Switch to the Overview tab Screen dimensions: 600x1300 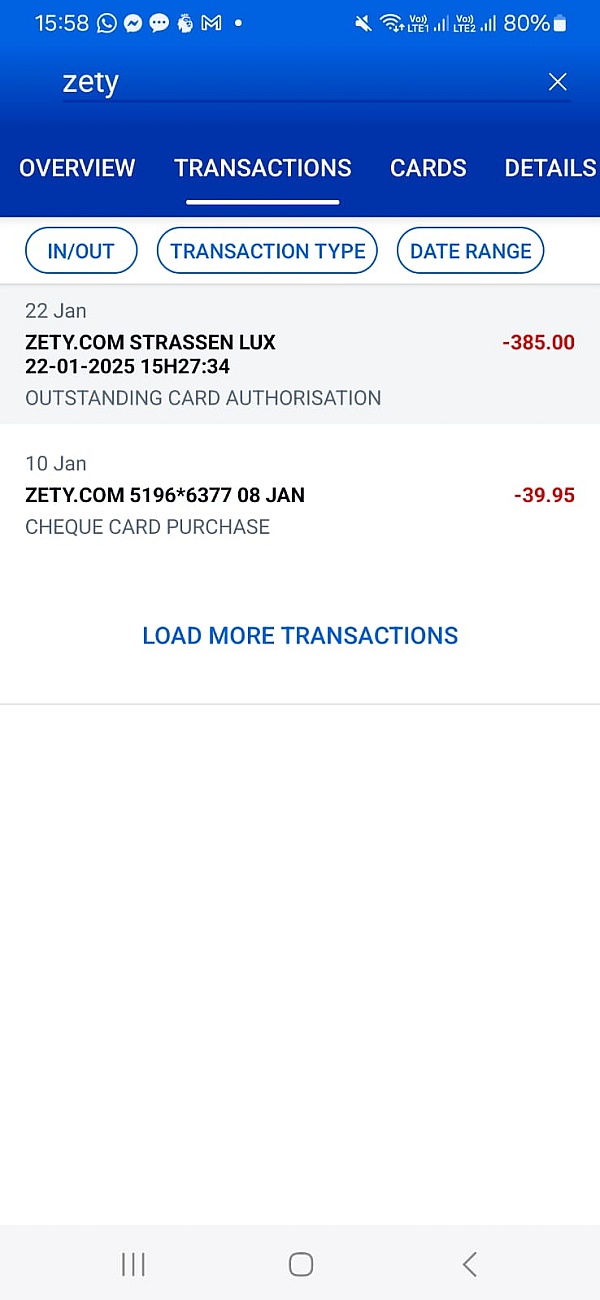coord(77,168)
